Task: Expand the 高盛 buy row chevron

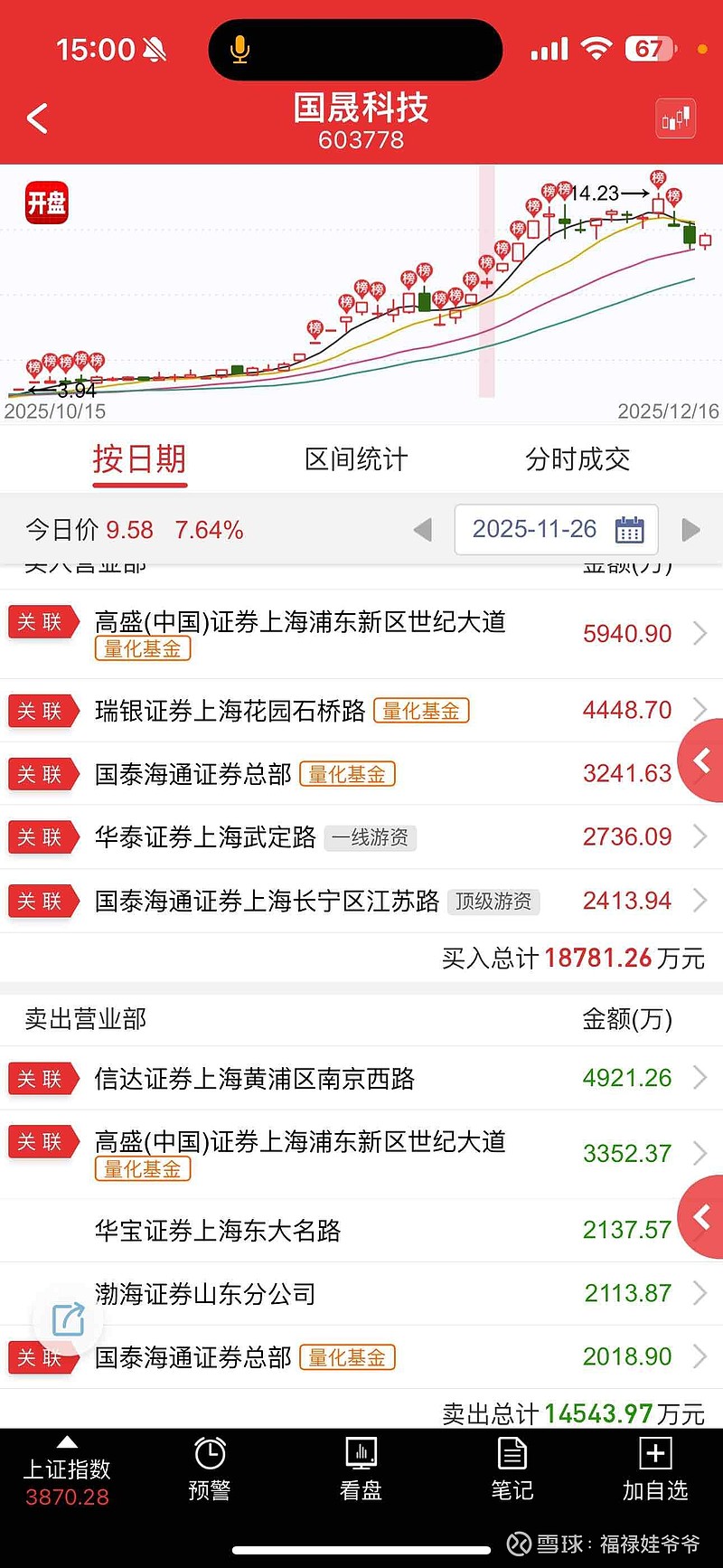Action: [700, 633]
